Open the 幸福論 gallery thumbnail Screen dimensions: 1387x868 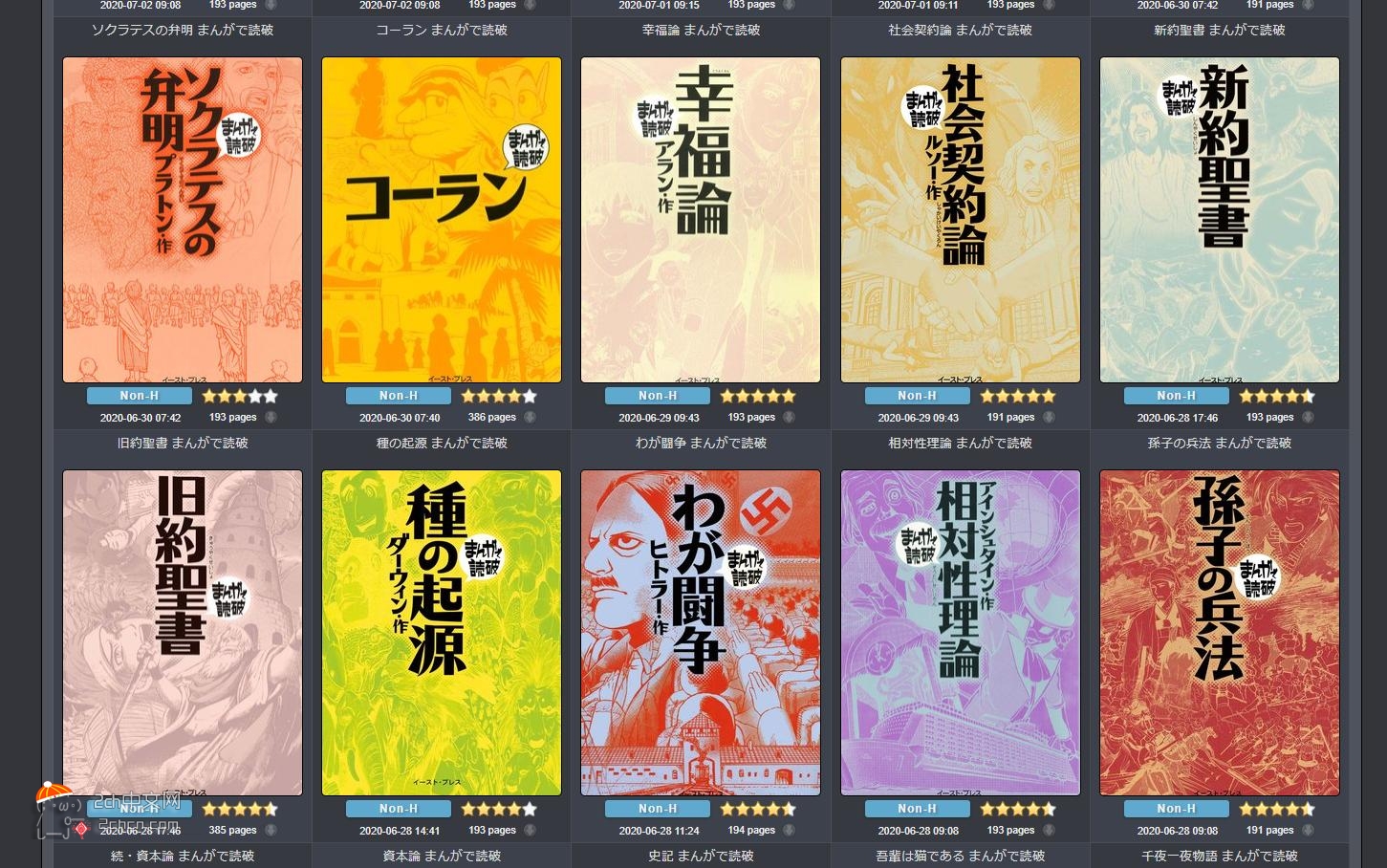coord(700,220)
